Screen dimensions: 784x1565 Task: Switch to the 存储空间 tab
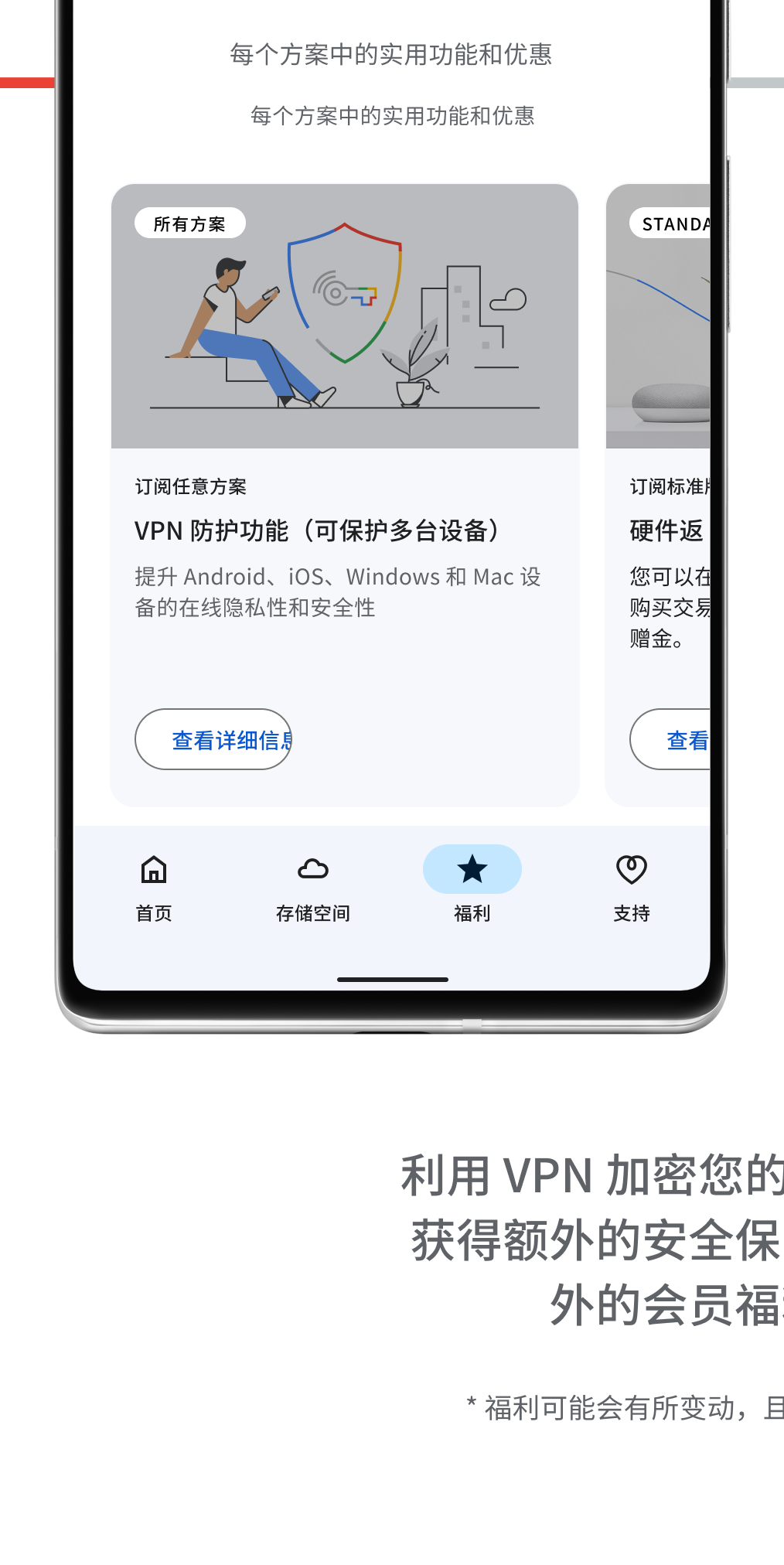(313, 913)
